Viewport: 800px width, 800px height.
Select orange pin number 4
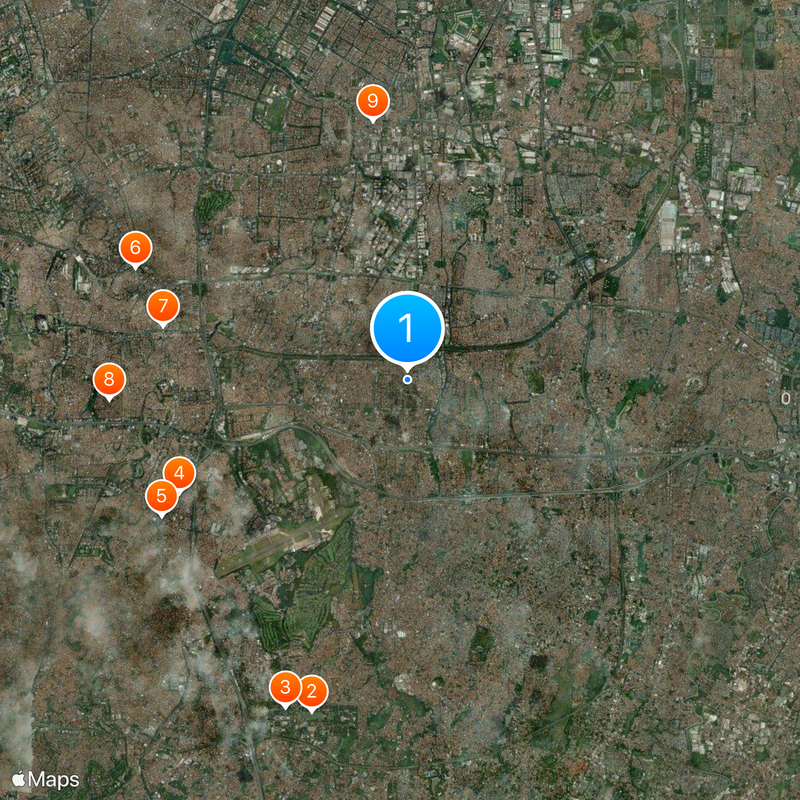coord(181,472)
